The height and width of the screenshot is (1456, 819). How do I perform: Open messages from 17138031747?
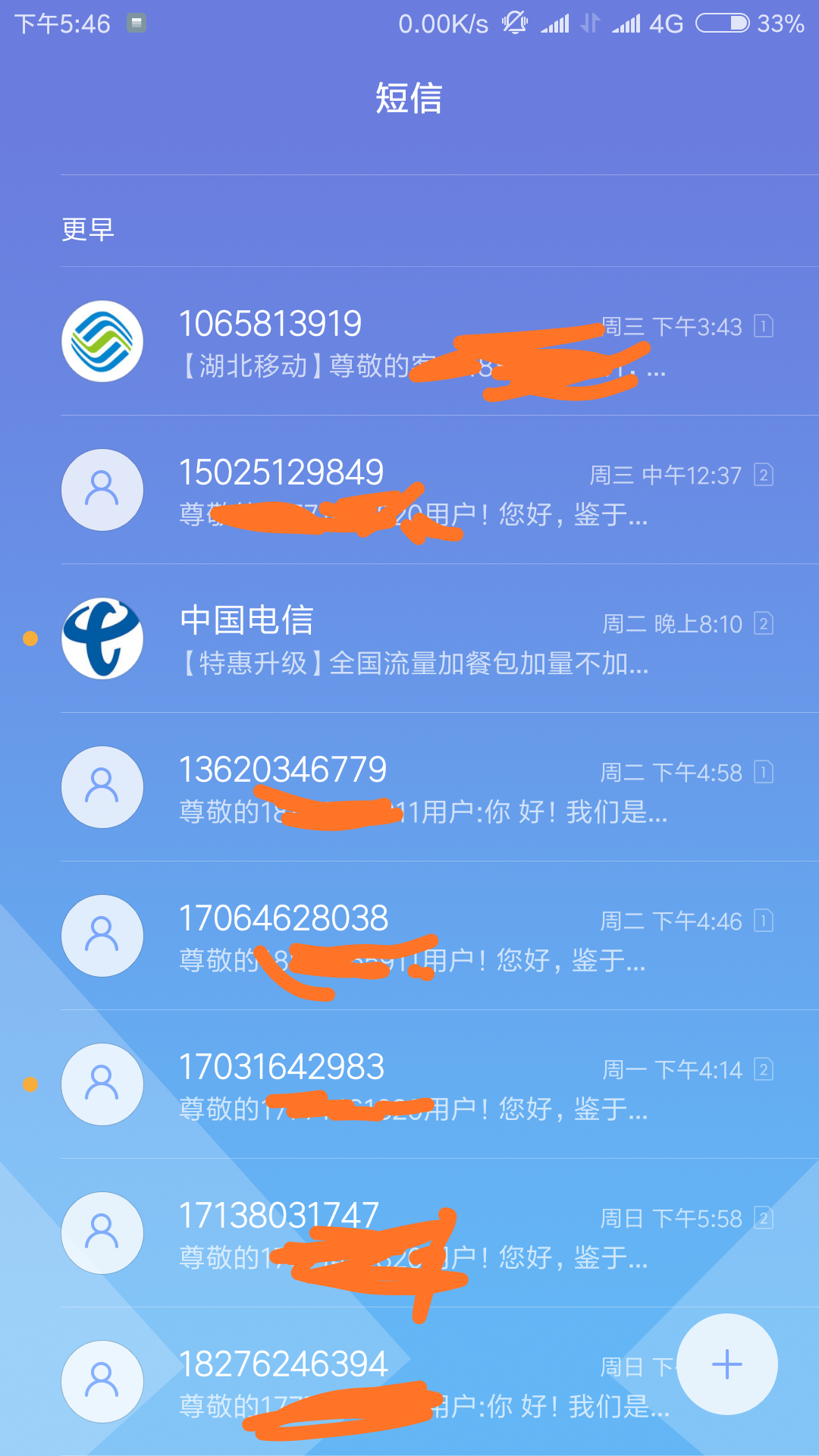409,1233
